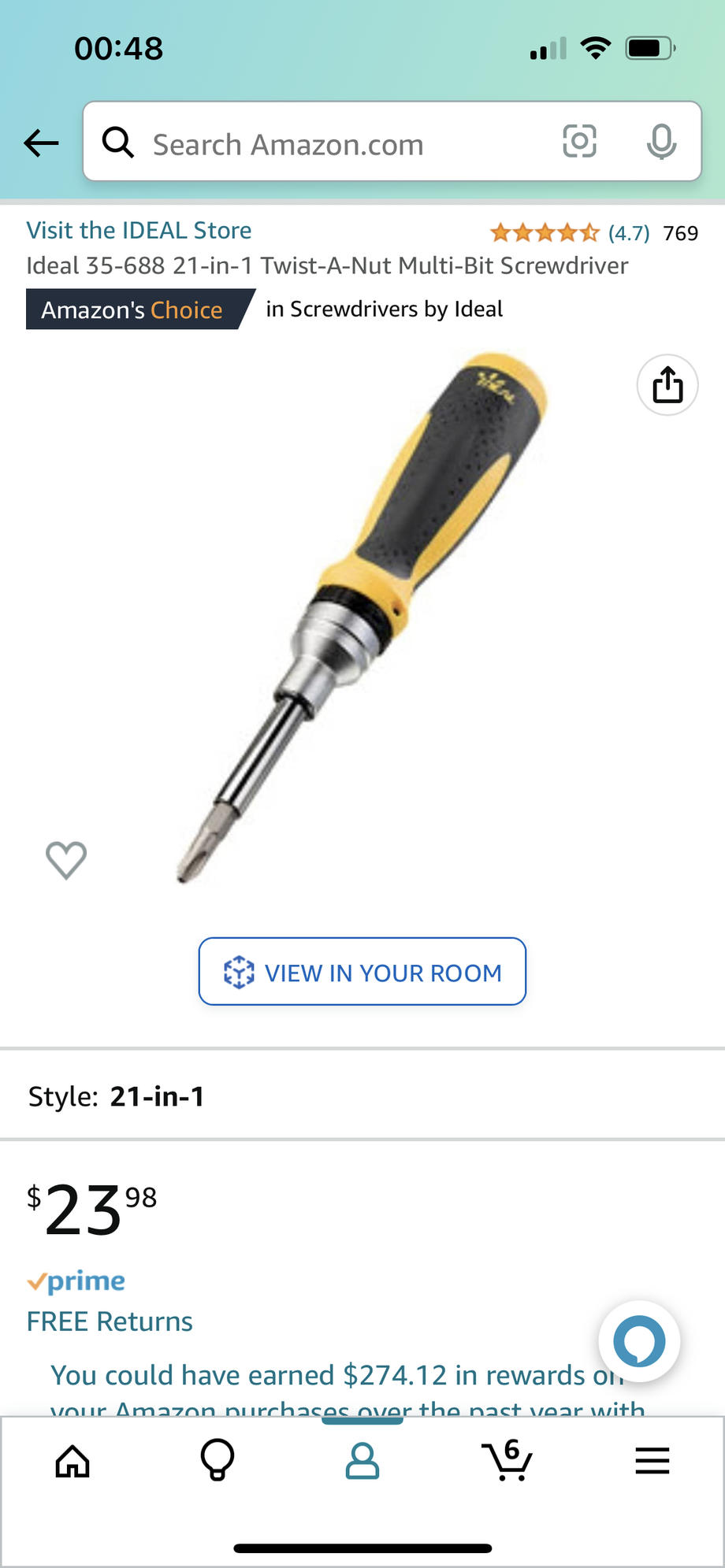Image resolution: width=725 pixels, height=1568 pixels.
Task: Select the in Screwdrivers by Ideal link
Action: [385, 310]
